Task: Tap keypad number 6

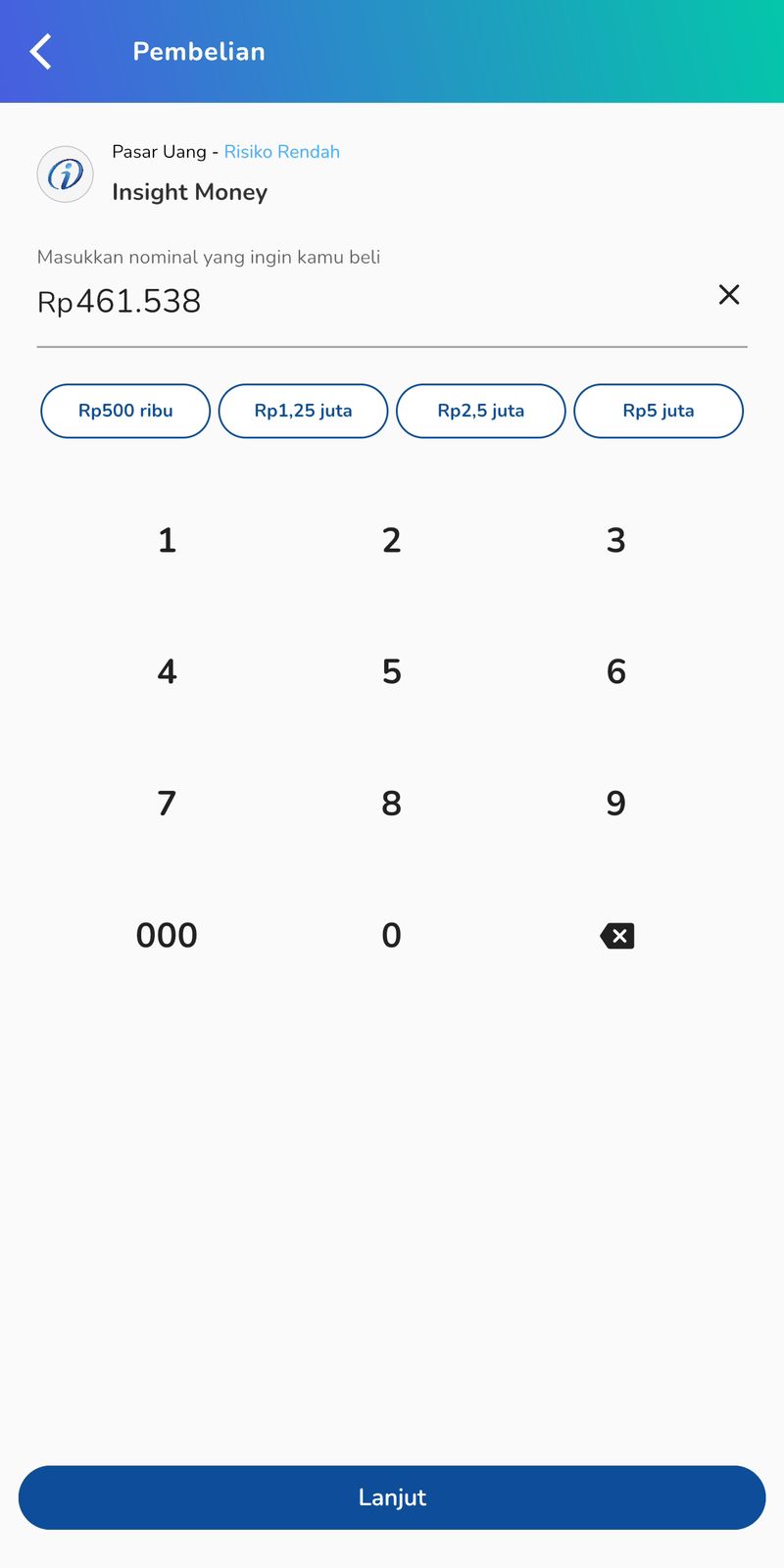Action: pyautogui.click(x=616, y=671)
